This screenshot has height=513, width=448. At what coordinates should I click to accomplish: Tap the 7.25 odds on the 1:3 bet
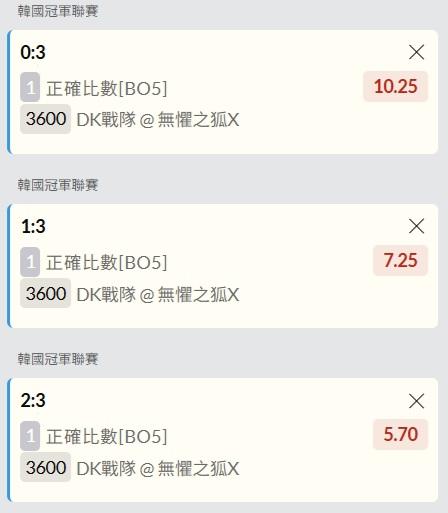400,260
